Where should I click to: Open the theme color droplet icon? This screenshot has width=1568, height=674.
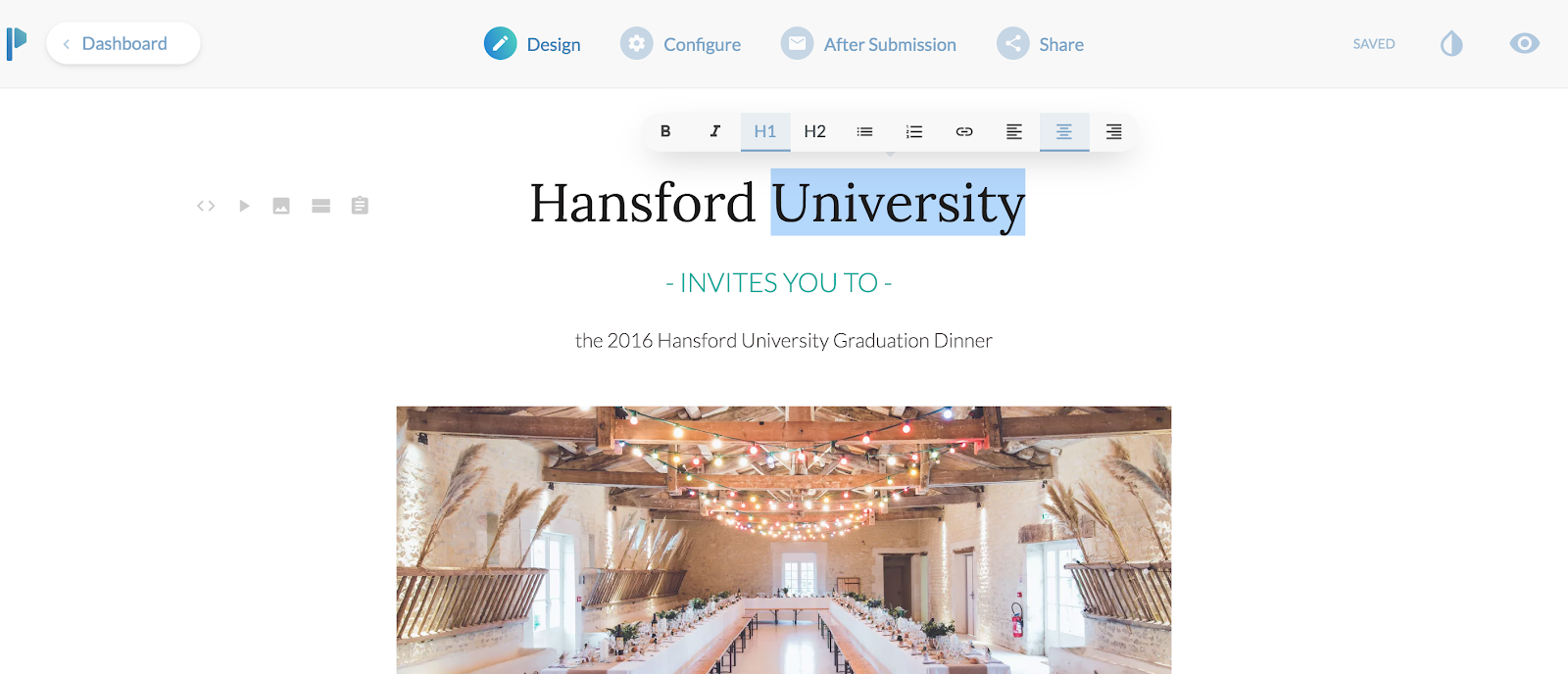pyautogui.click(x=1451, y=43)
